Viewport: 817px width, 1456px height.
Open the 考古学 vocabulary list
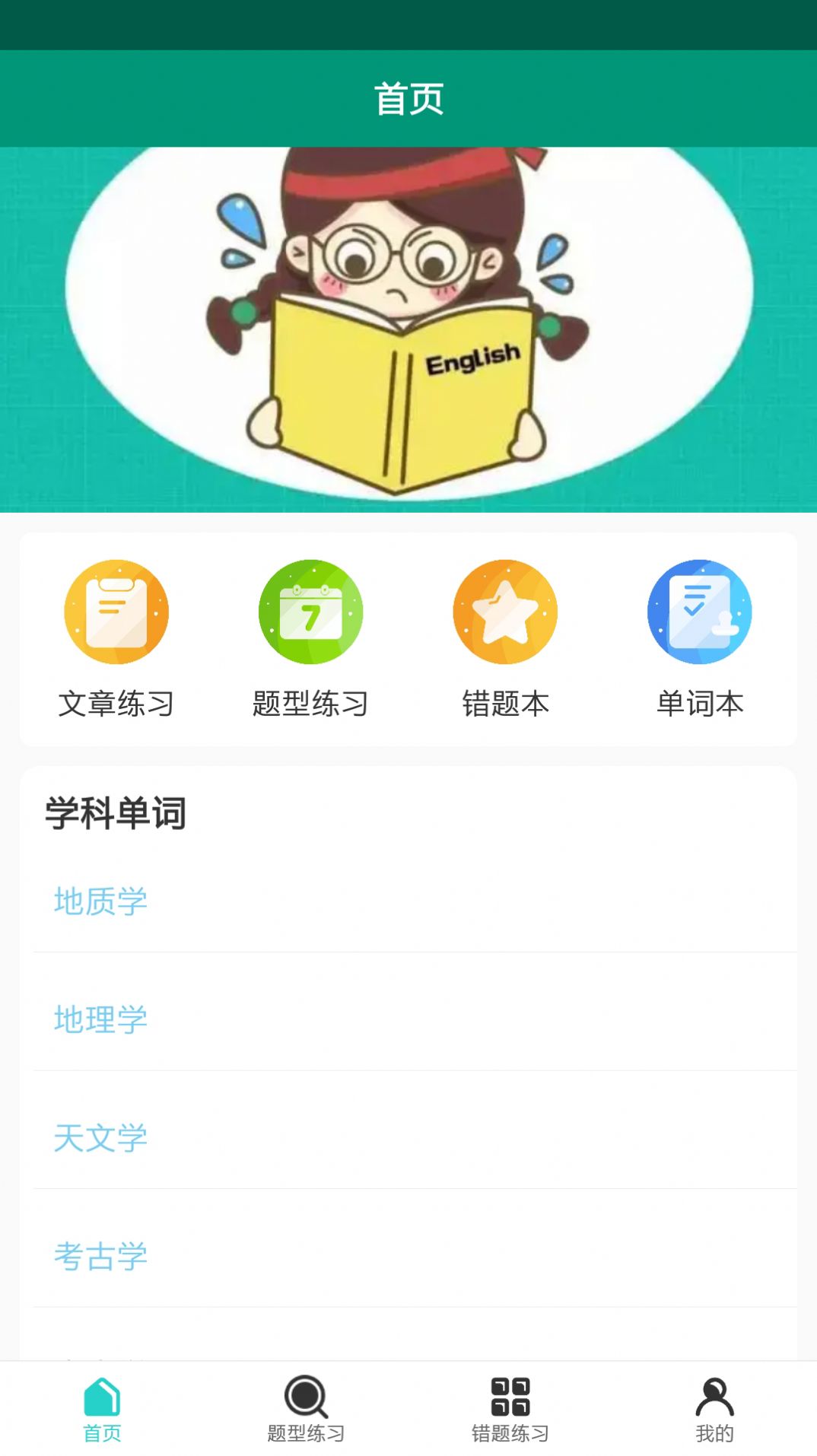(100, 1257)
